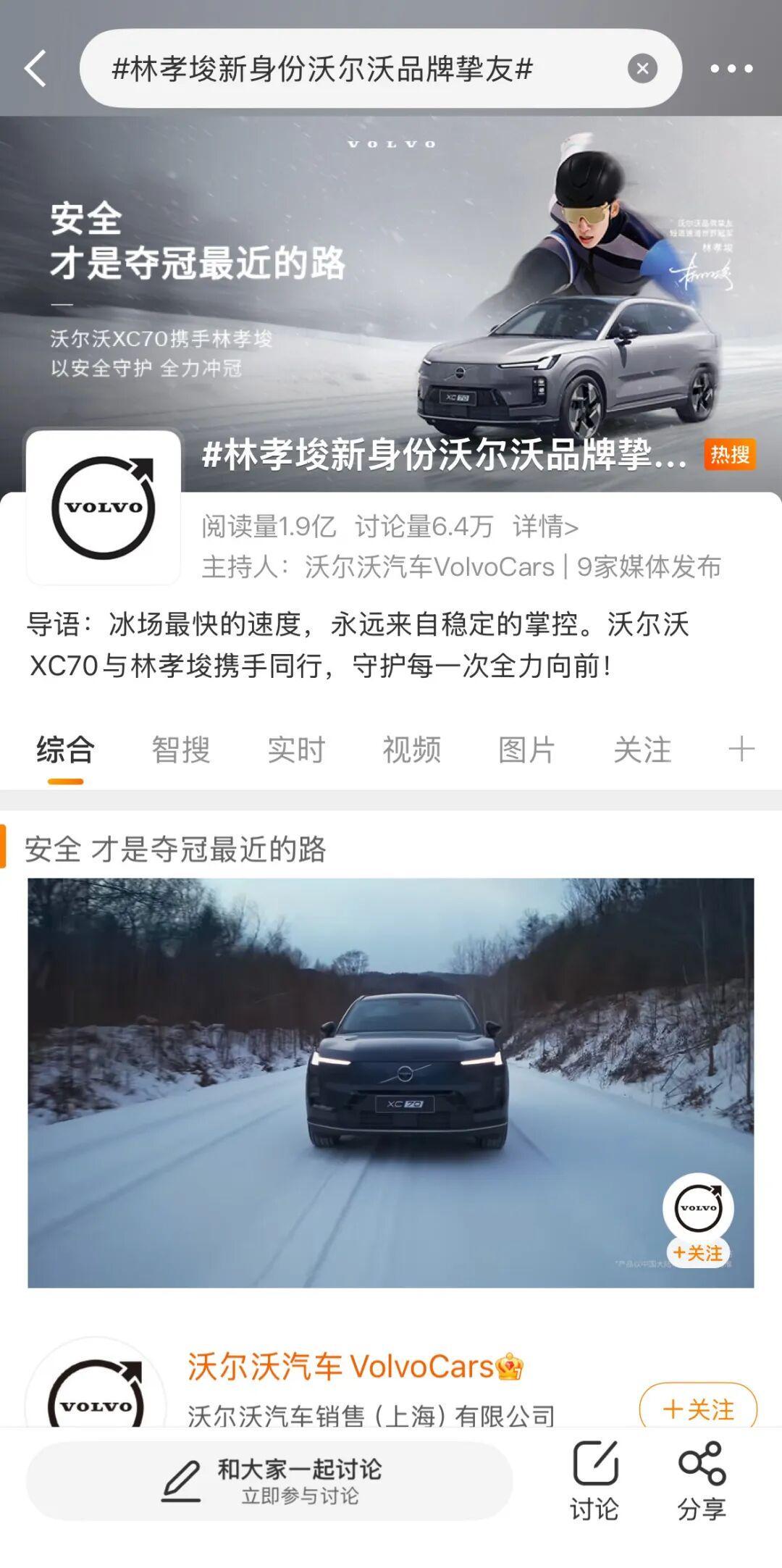Image resolution: width=782 pixels, height=1568 pixels.
Task: Add more tabs with the plus icon
Action: point(741,749)
